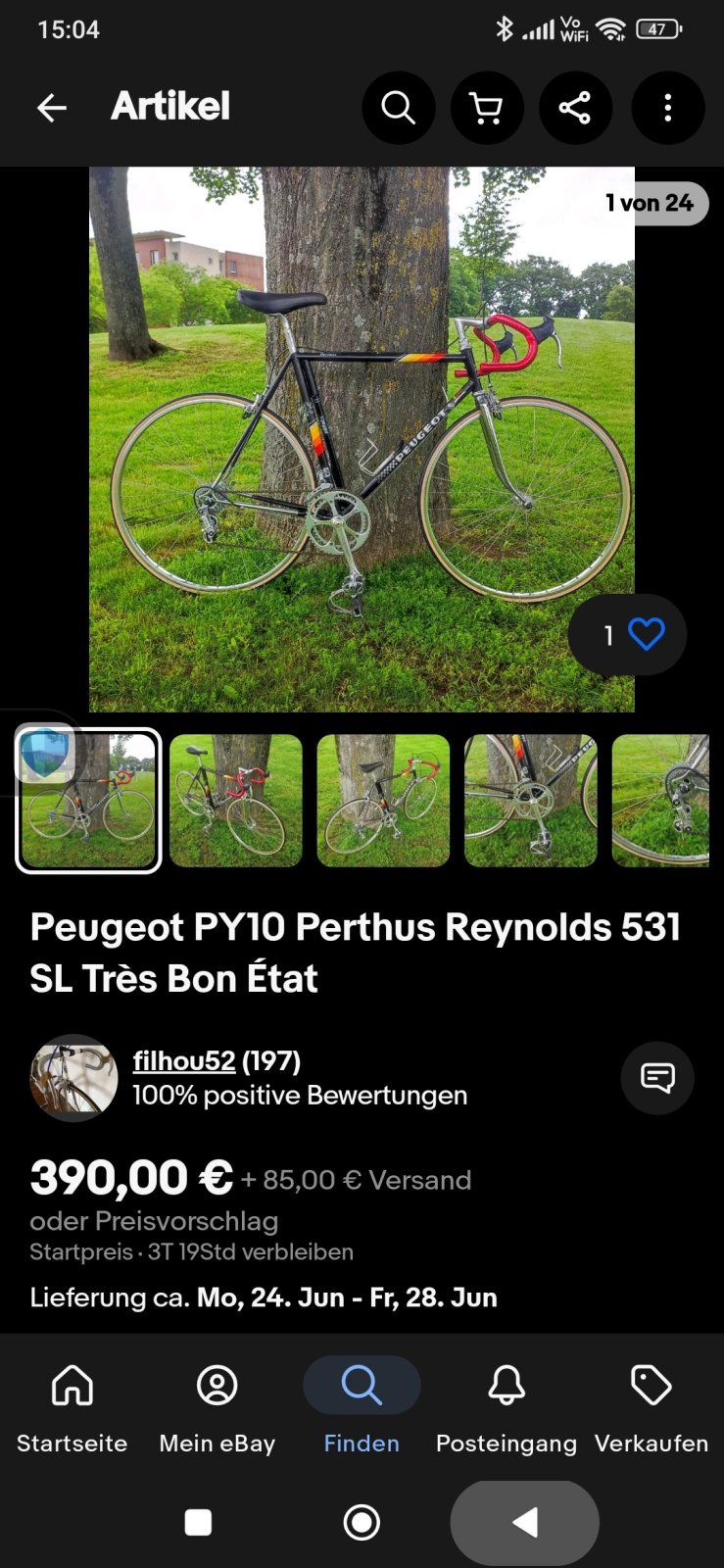This screenshot has height=1568, width=724.
Task: Open search from the app bar
Action: [399, 108]
